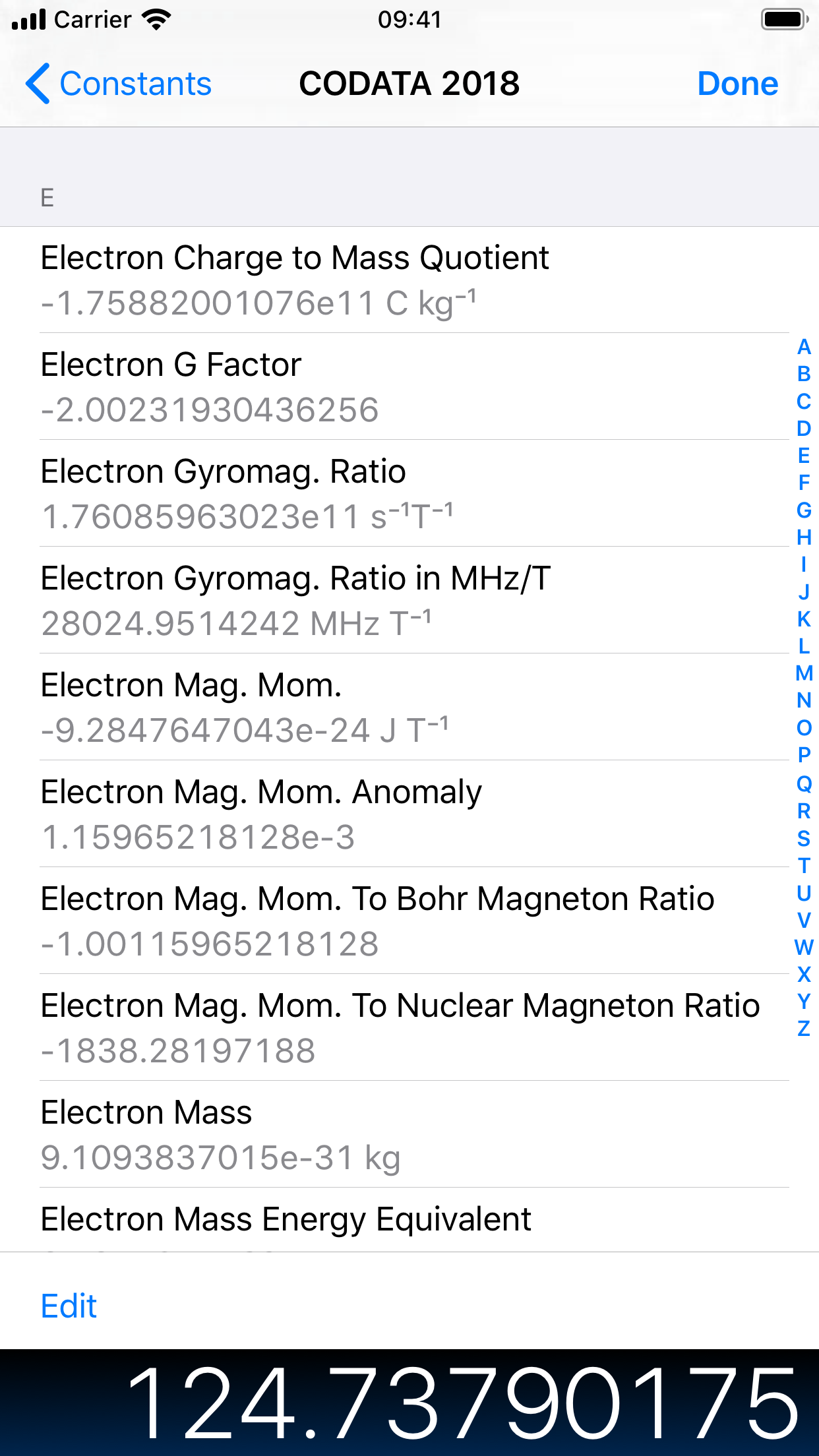
Task: Tap the E section header
Action: (x=46, y=196)
